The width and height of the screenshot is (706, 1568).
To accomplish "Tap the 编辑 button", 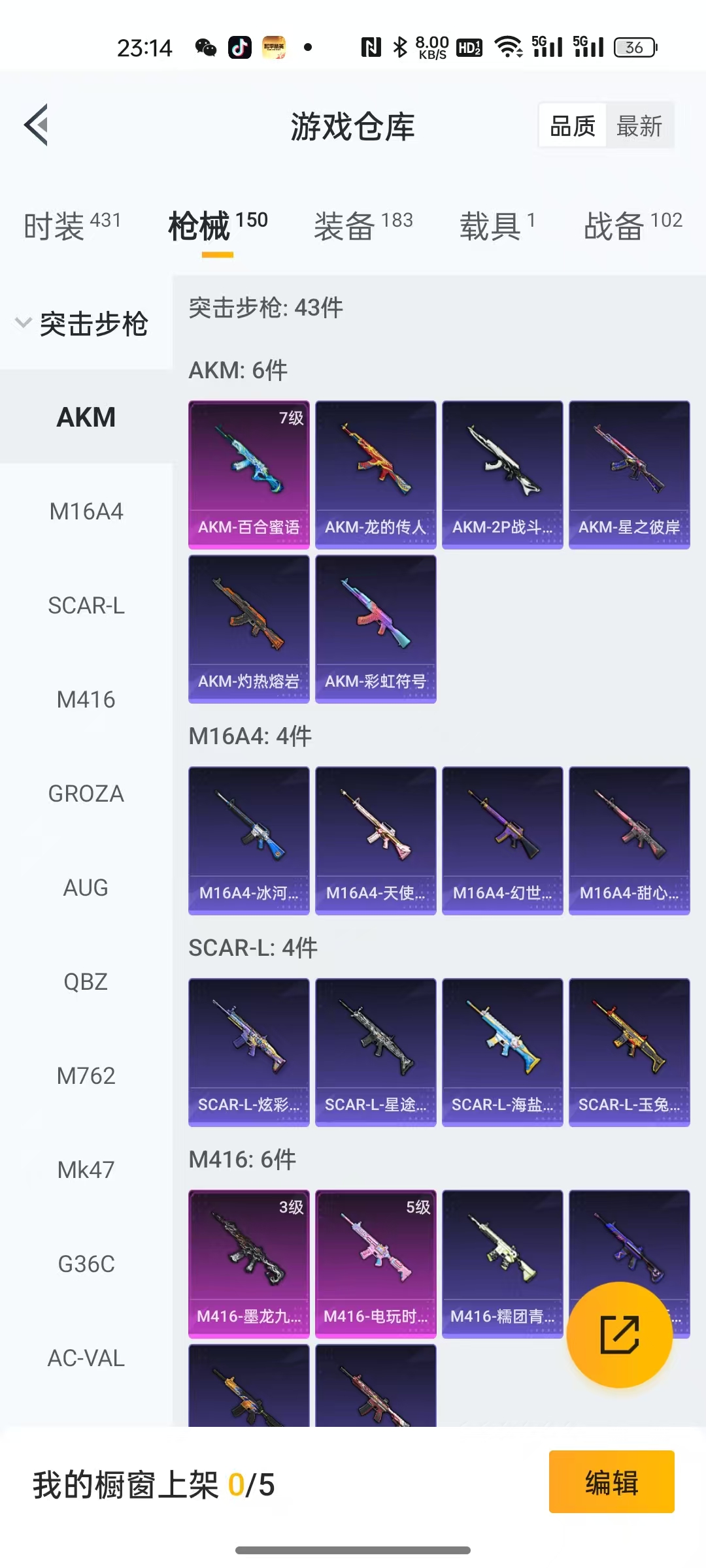I will (x=611, y=1482).
